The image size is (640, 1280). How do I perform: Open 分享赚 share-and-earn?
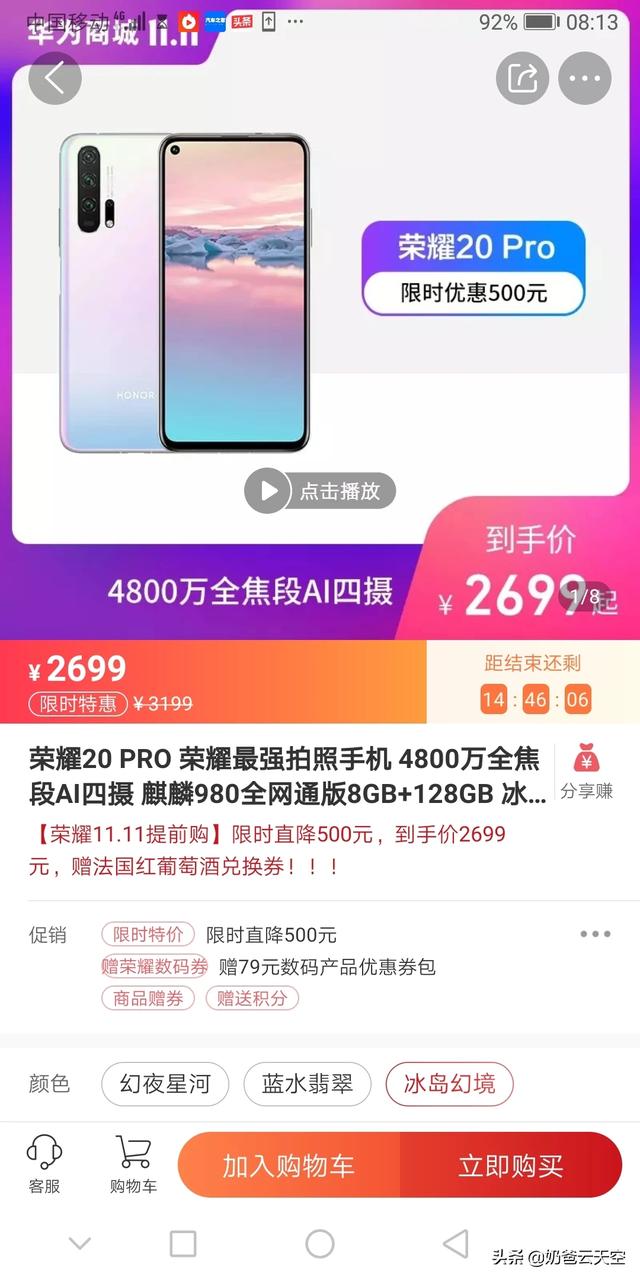587,771
